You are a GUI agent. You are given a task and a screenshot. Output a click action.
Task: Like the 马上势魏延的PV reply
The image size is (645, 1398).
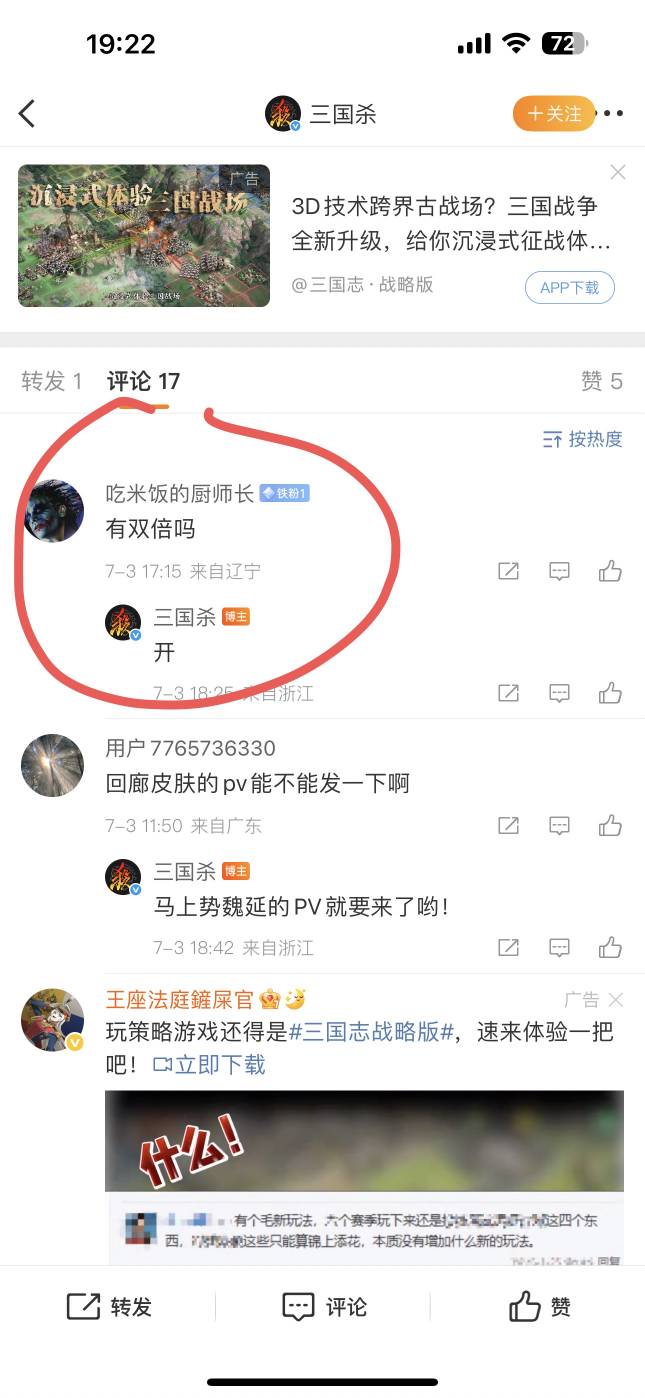pyautogui.click(x=610, y=947)
